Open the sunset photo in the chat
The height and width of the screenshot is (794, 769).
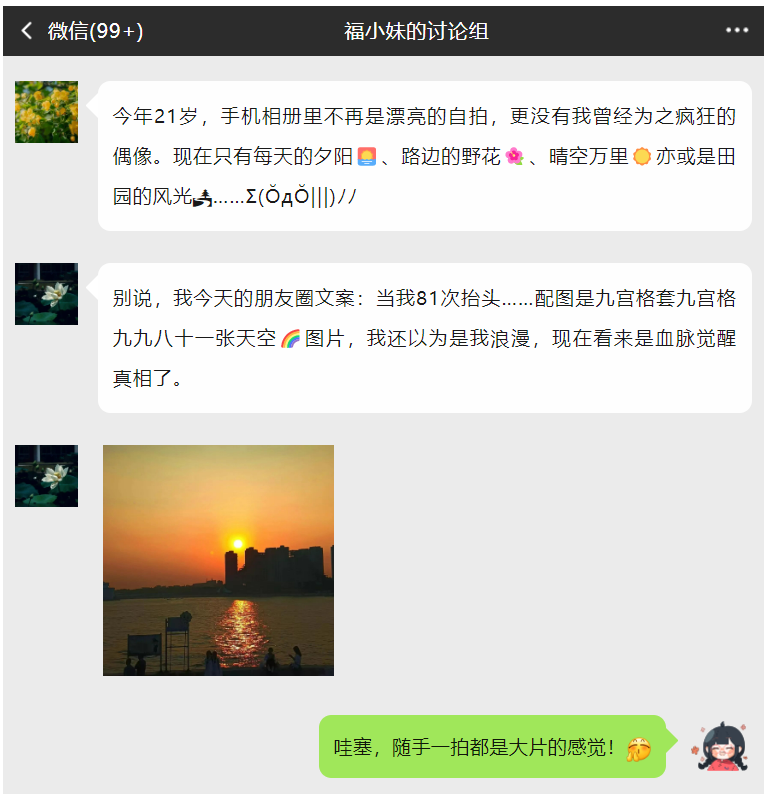(218, 560)
